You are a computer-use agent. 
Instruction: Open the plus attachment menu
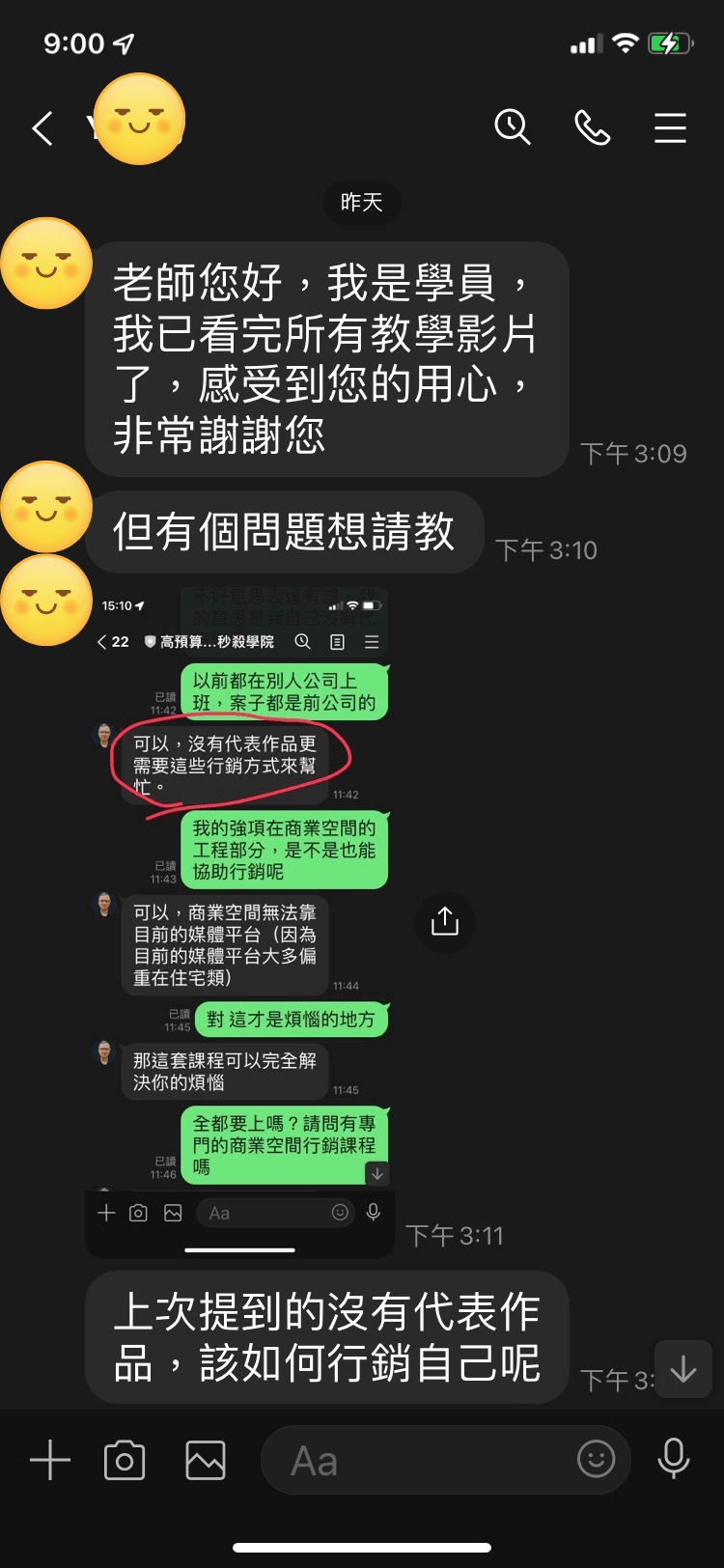click(50, 1460)
